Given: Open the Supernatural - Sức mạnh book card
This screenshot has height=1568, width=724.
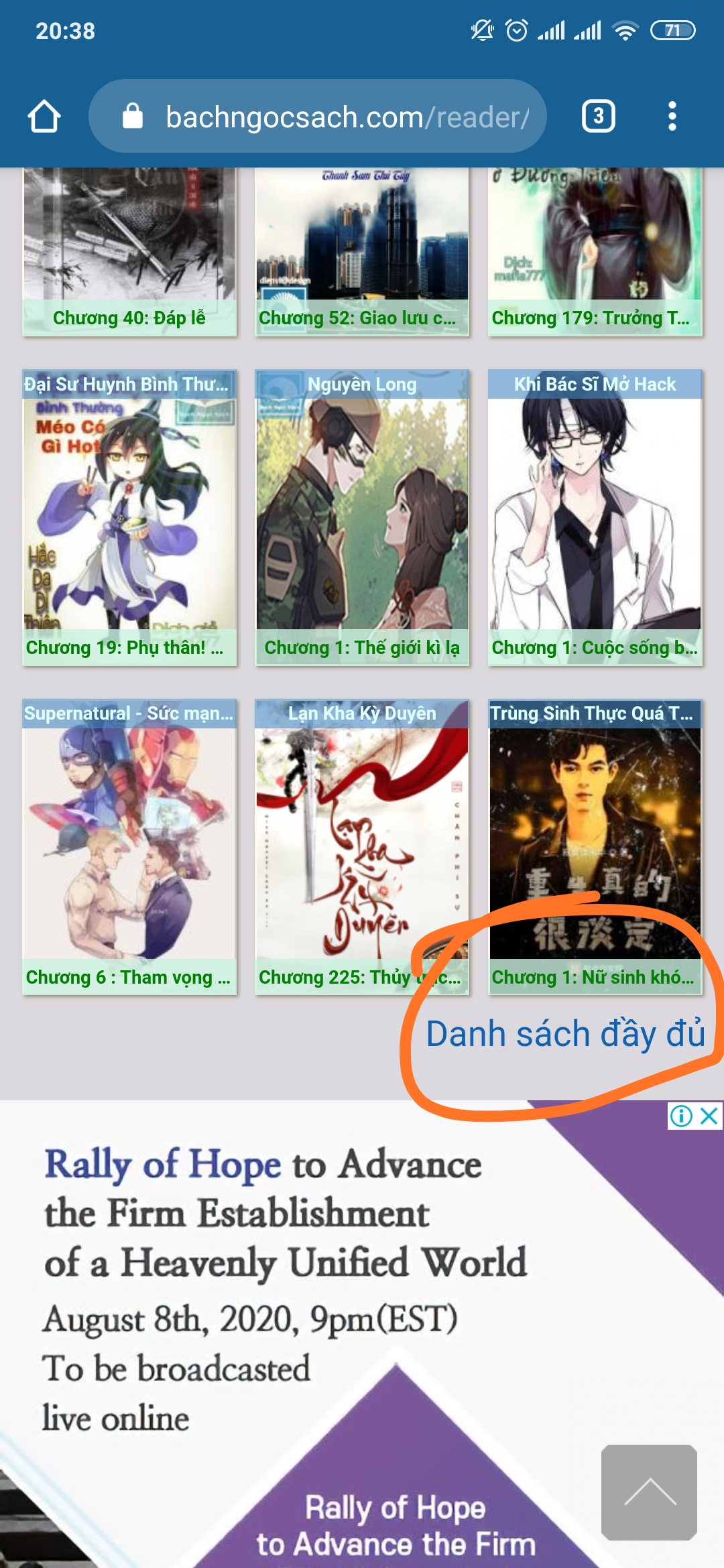Looking at the screenshot, I should (x=129, y=846).
